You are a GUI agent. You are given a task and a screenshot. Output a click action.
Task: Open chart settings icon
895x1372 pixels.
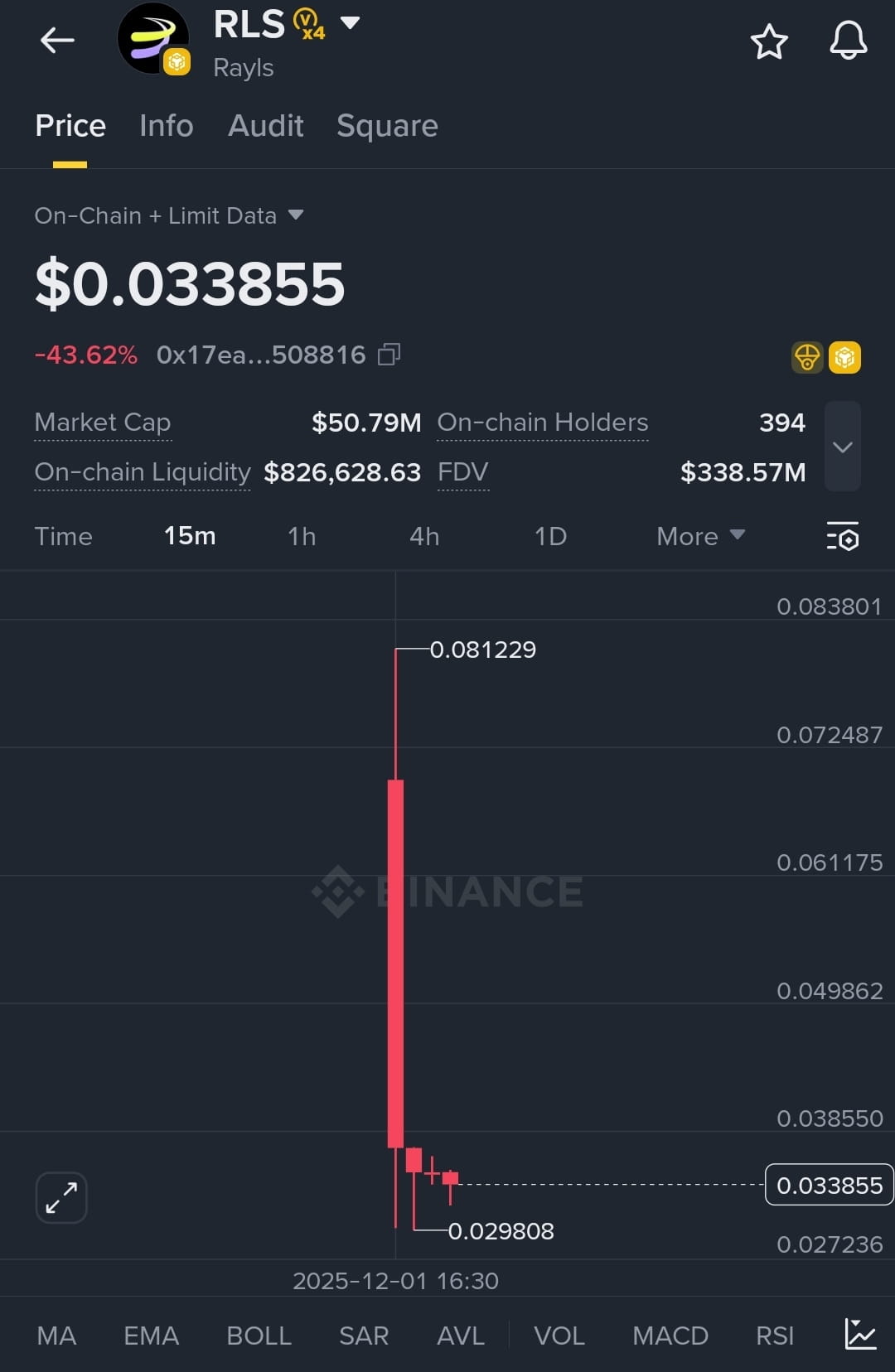point(842,537)
